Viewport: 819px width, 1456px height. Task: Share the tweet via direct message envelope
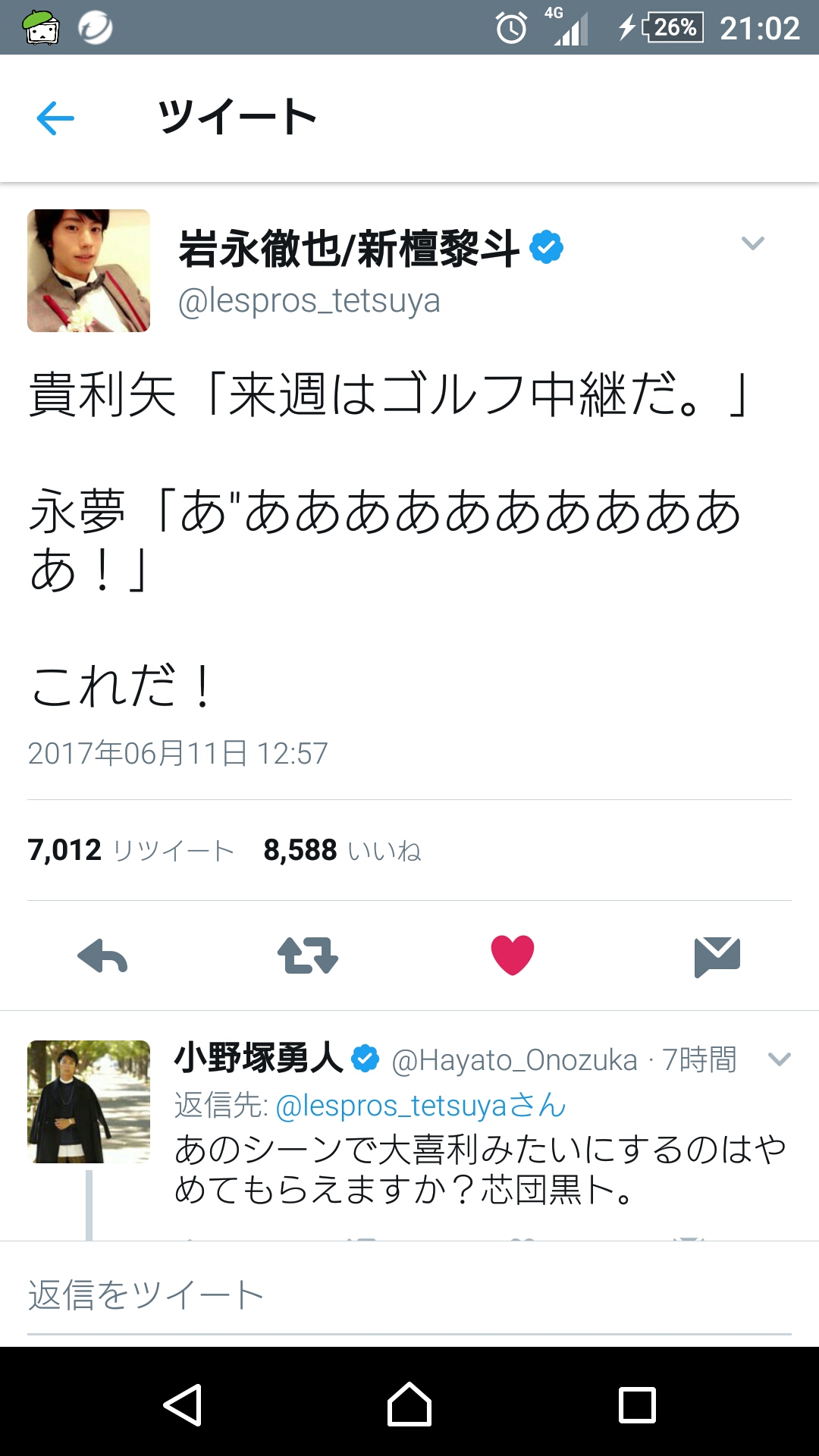point(717,955)
